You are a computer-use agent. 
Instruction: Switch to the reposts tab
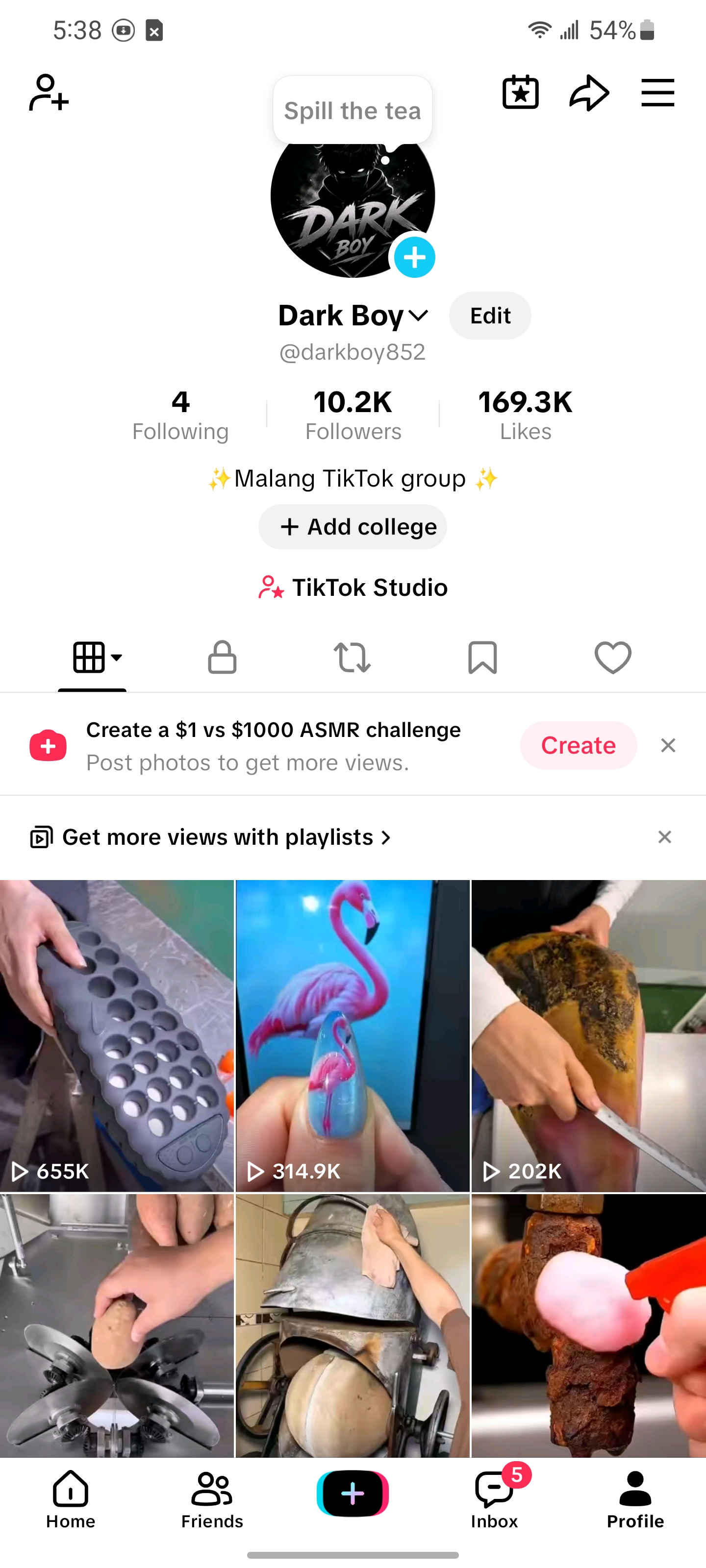pos(352,658)
